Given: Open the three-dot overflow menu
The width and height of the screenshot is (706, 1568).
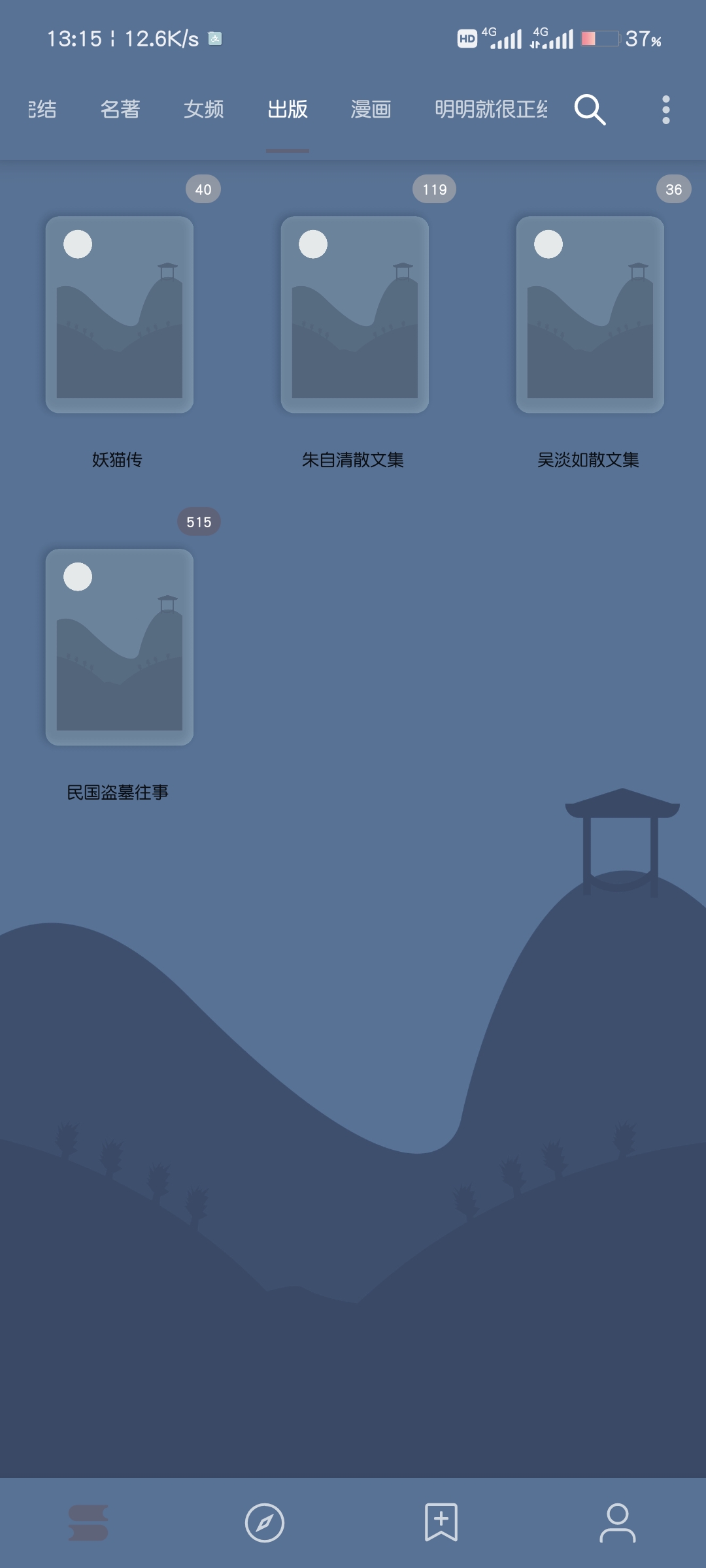Looking at the screenshot, I should coord(665,109).
